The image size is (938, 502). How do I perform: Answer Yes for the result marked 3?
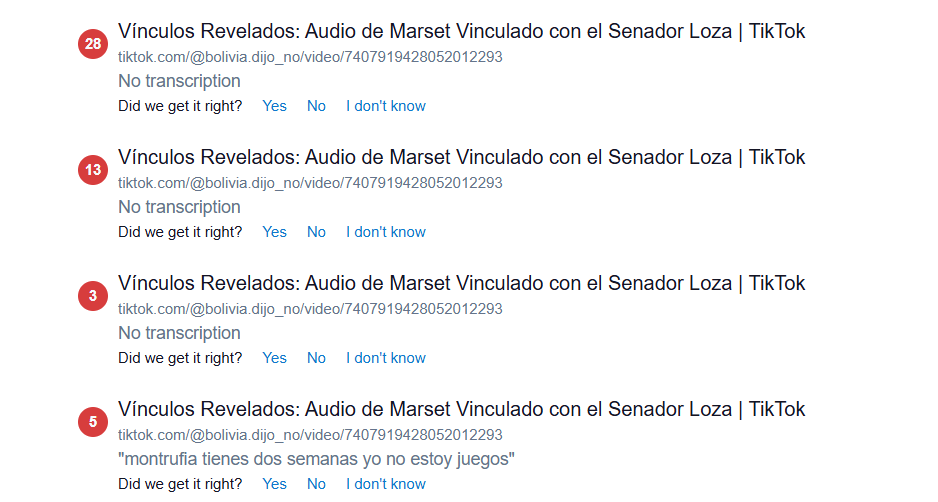click(x=274, y=358)
